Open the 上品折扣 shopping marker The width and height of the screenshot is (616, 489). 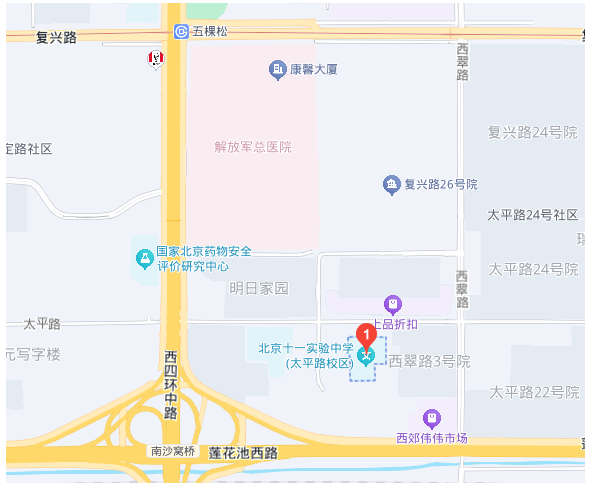point(393,303)
